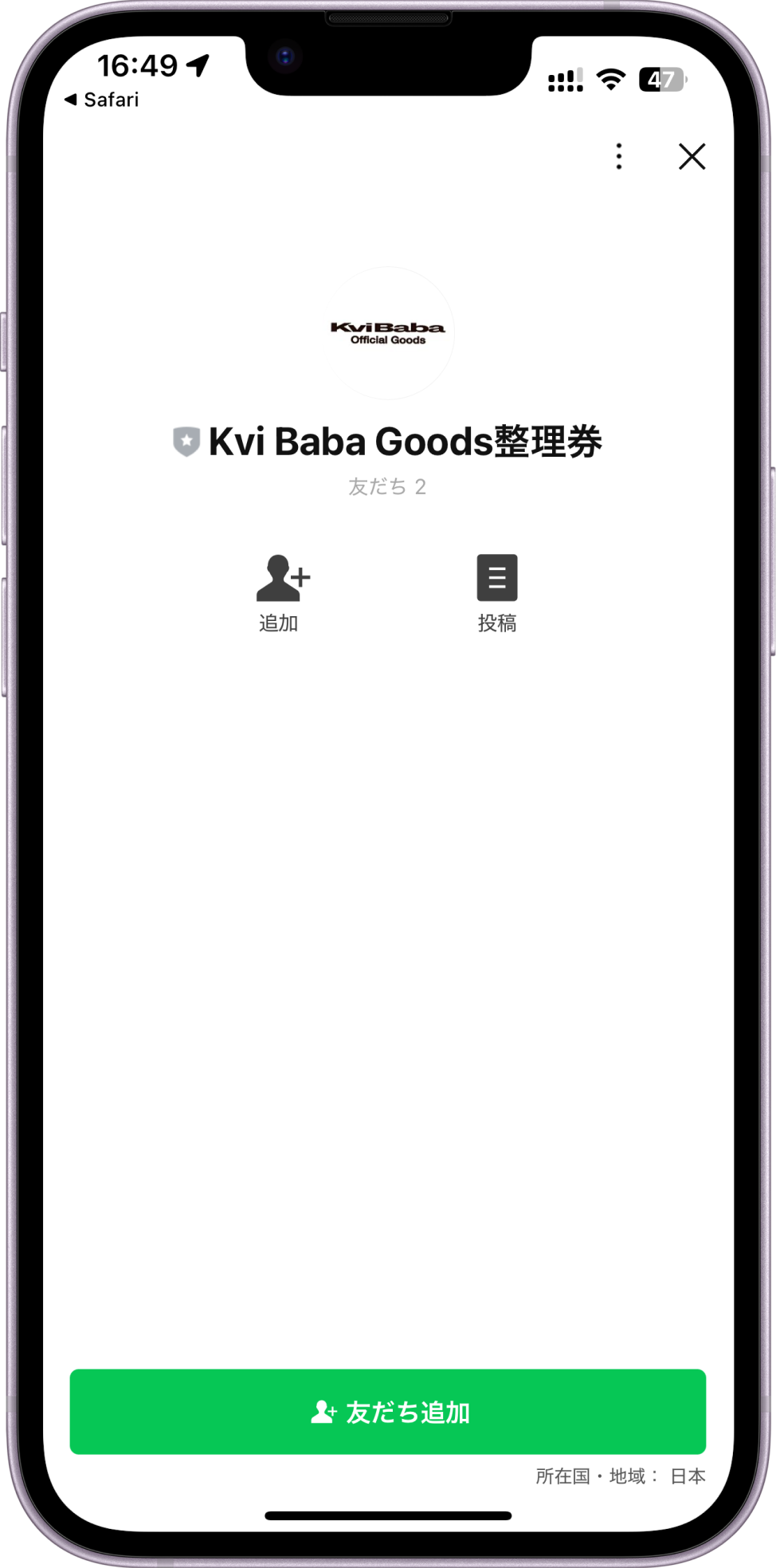Image resolution: width=776 pixels, height=1568 pixels.
Task: View the Kvi Baba profile picture
Action: coord(388,333)
